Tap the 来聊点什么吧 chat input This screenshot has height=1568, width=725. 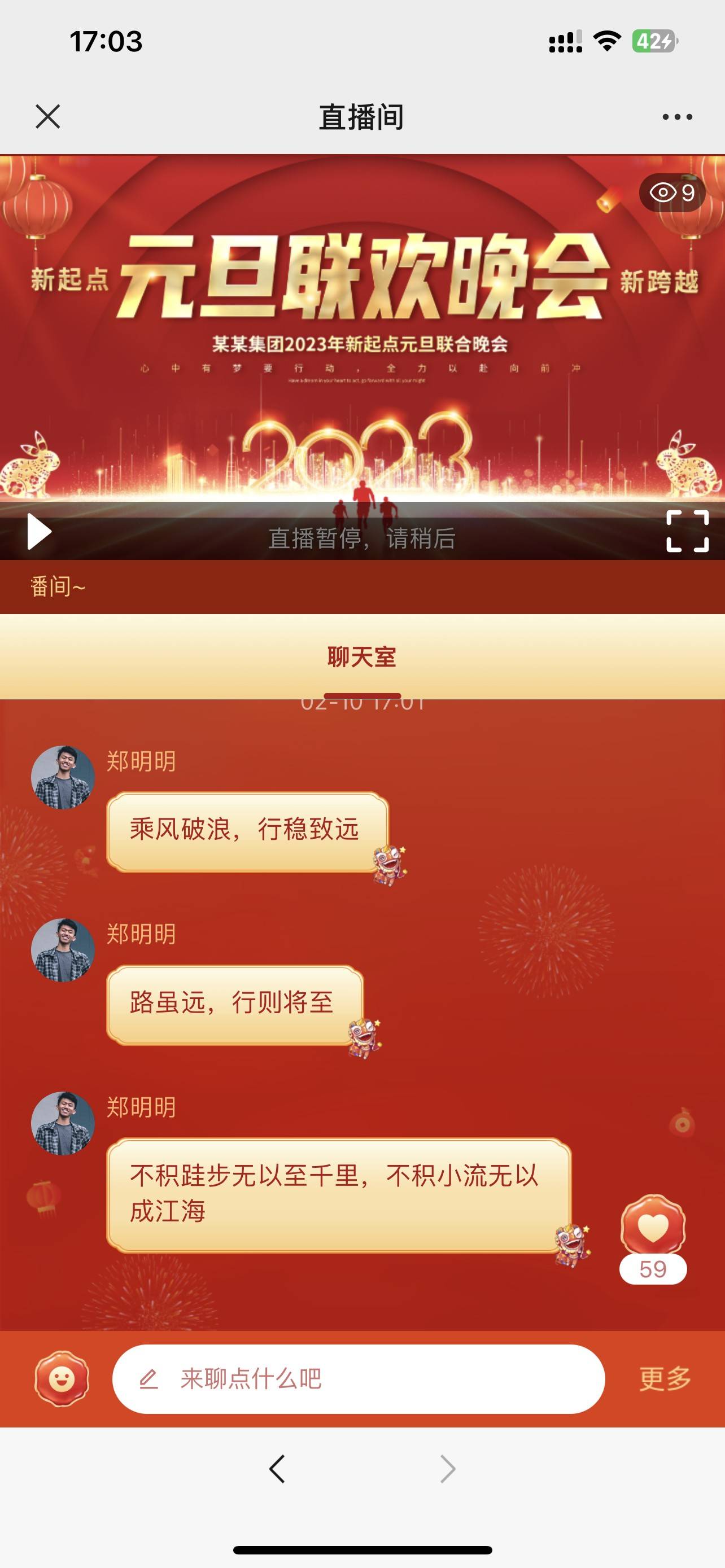click(359, 1379)
